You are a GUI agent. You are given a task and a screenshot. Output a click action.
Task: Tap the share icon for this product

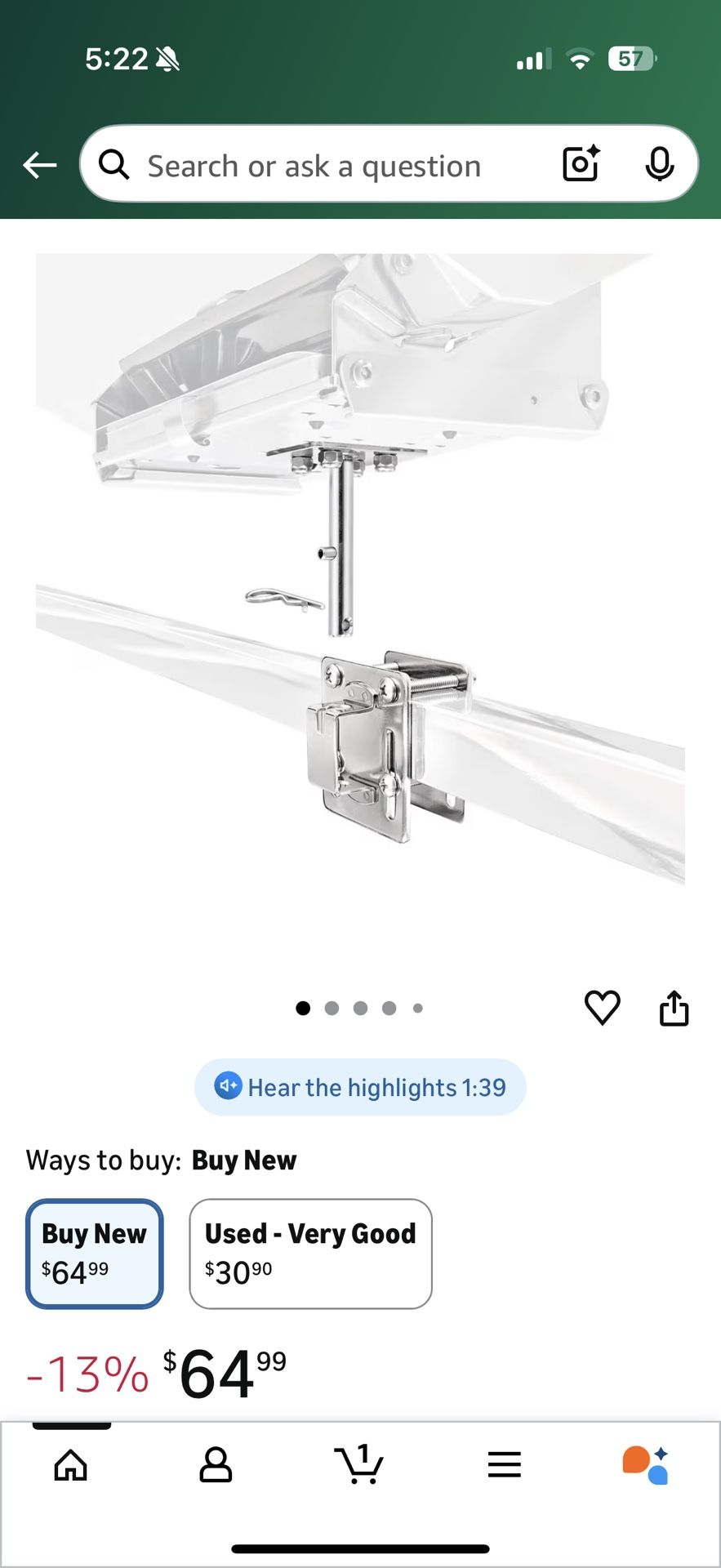674,1008
